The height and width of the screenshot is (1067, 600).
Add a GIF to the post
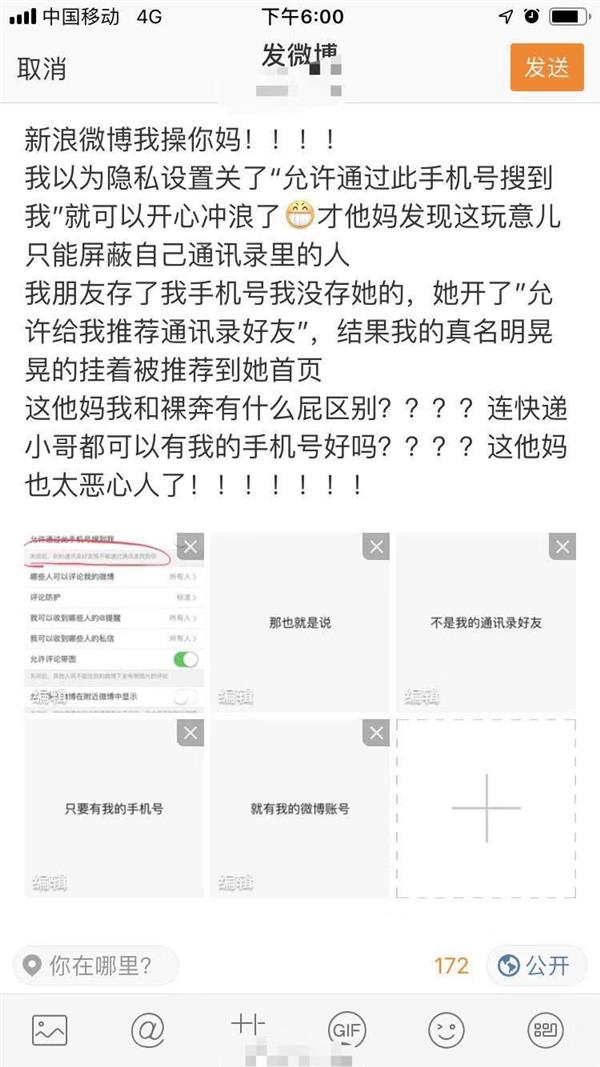coord(346,1029)
